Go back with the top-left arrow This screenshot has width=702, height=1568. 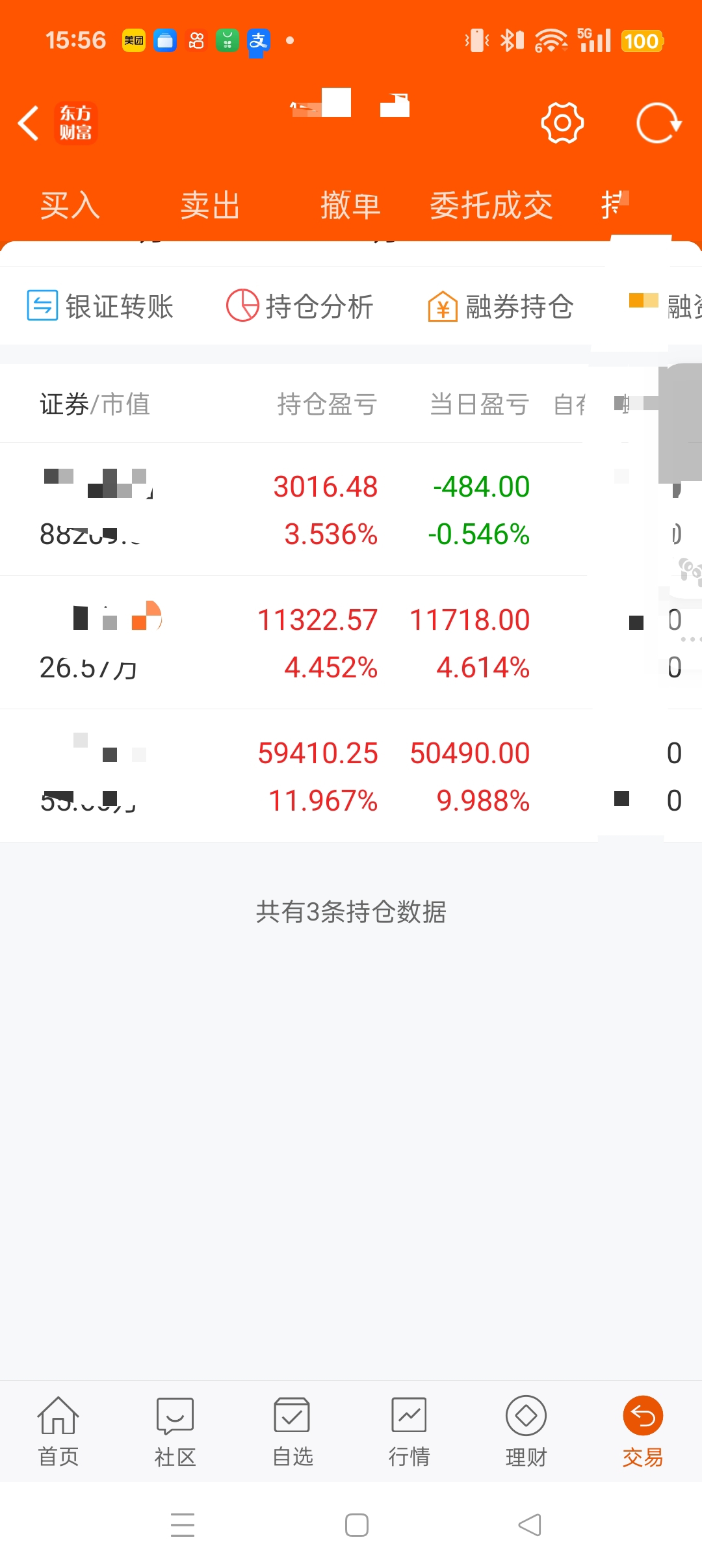coord(29,123)
